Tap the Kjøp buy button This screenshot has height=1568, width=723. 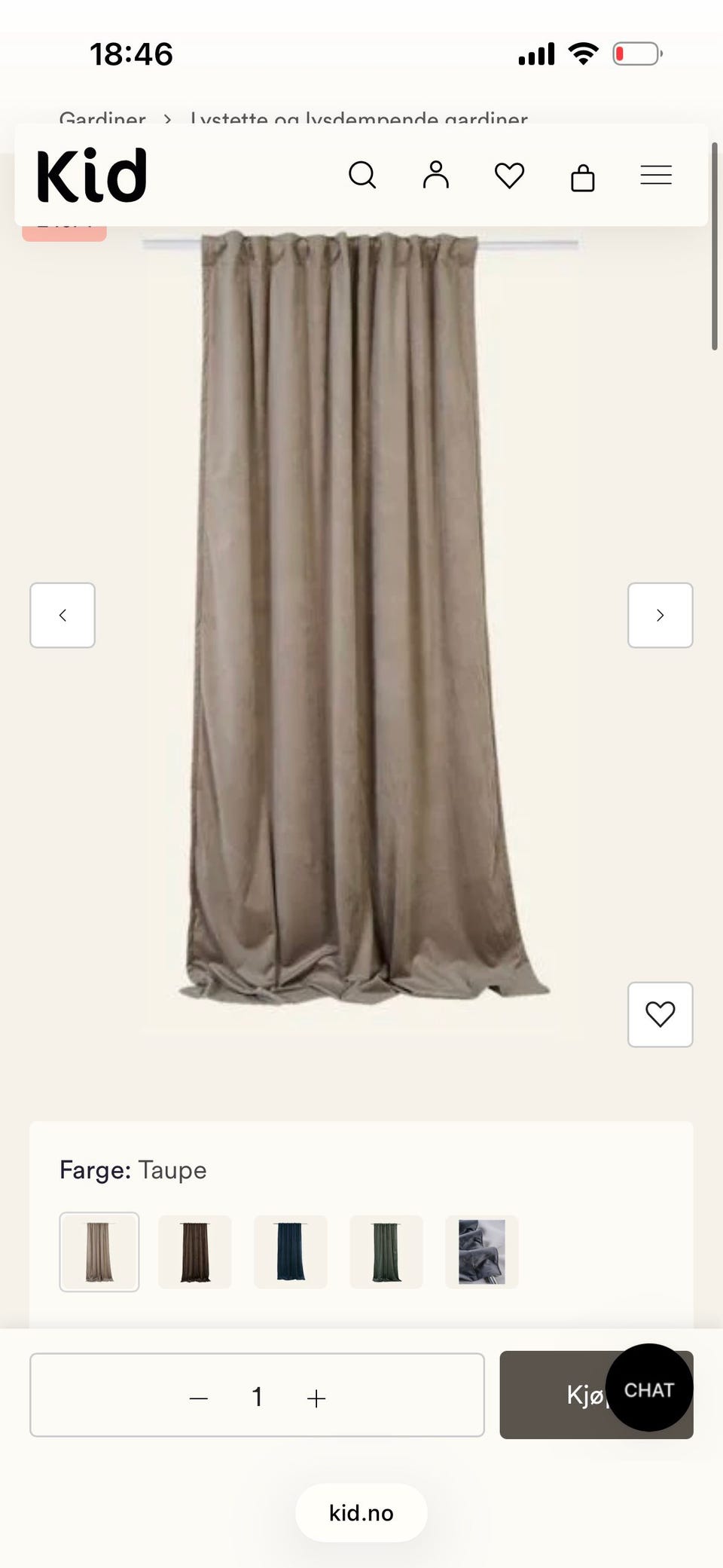(554, 1395)
